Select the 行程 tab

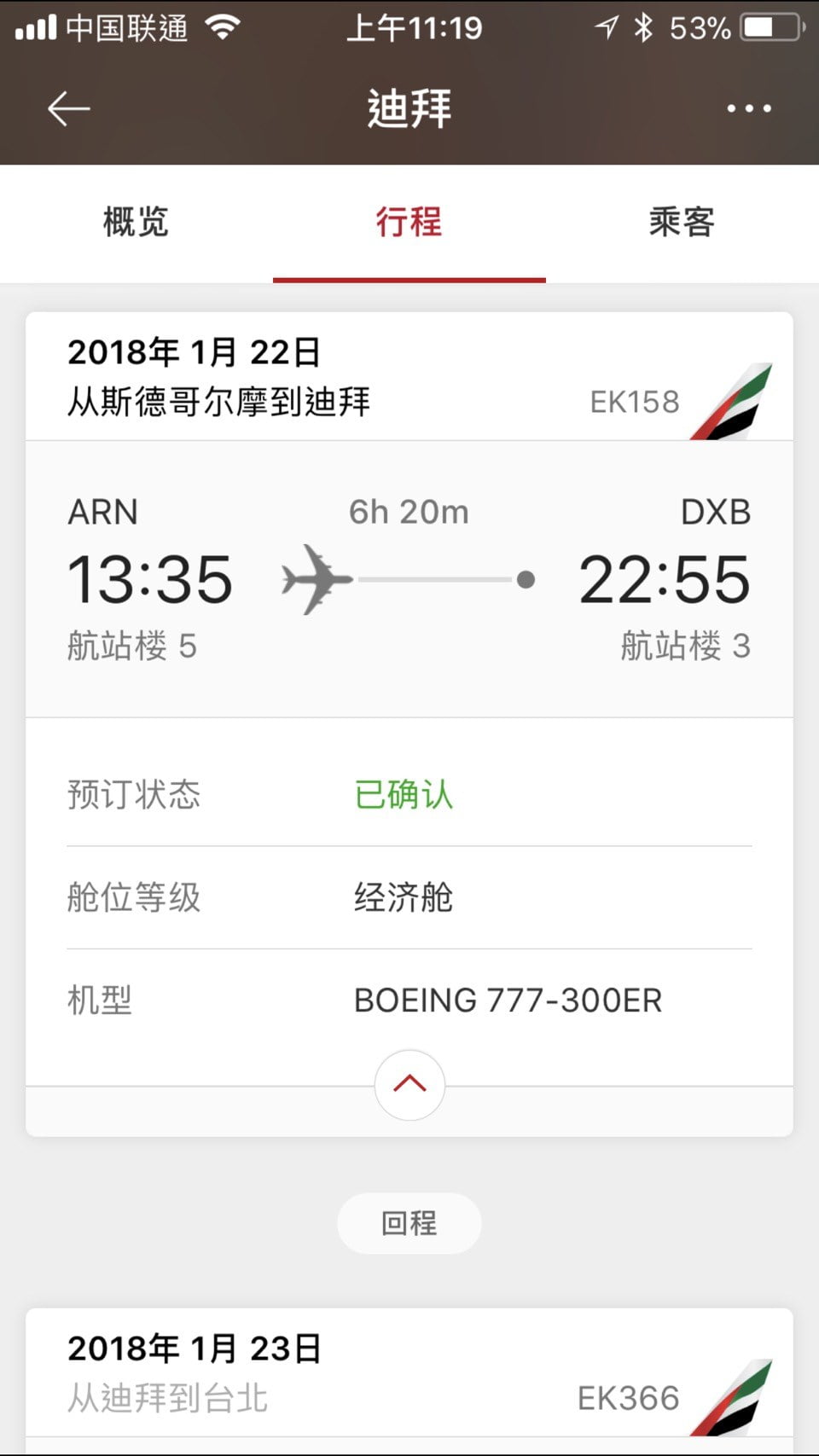pos(409,223)
